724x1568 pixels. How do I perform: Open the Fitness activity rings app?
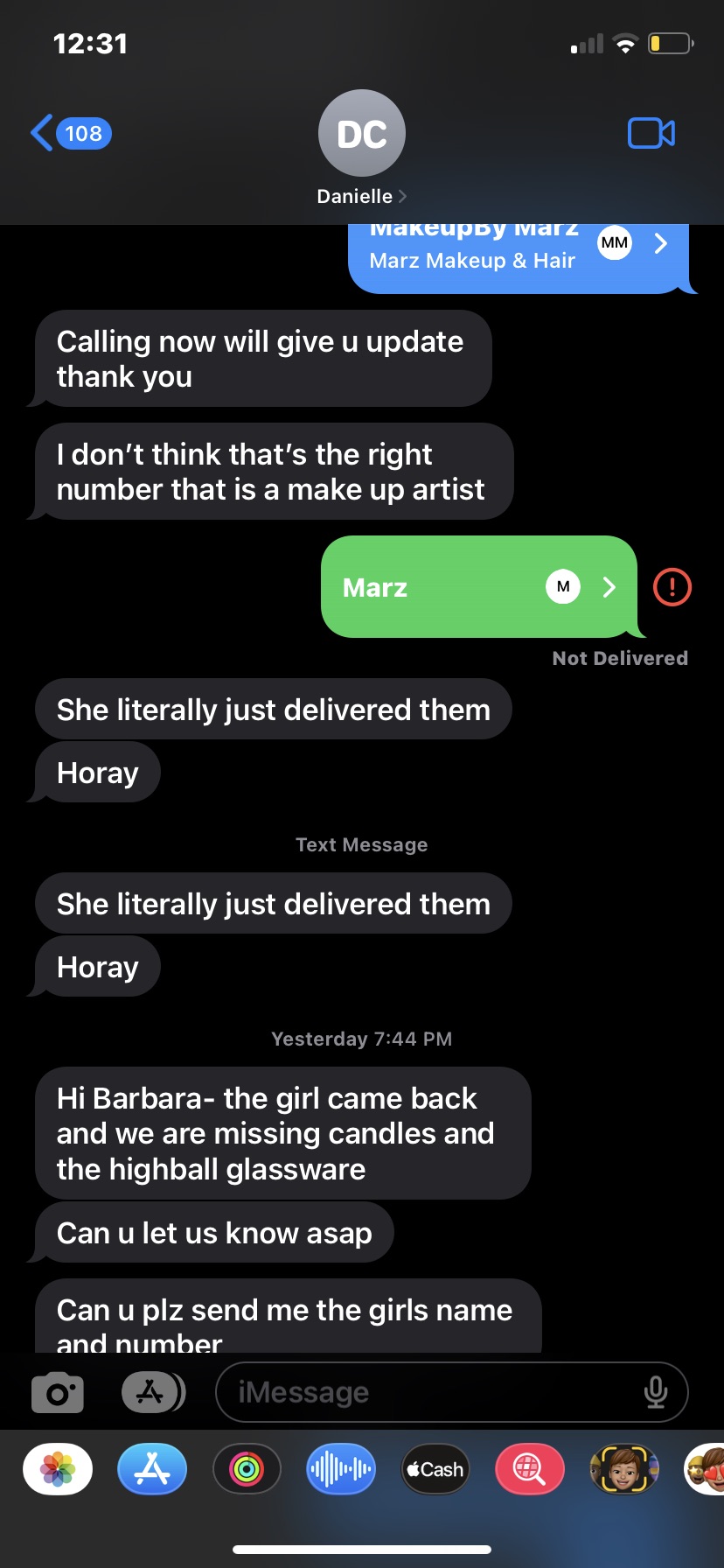tap(247, 1469)
